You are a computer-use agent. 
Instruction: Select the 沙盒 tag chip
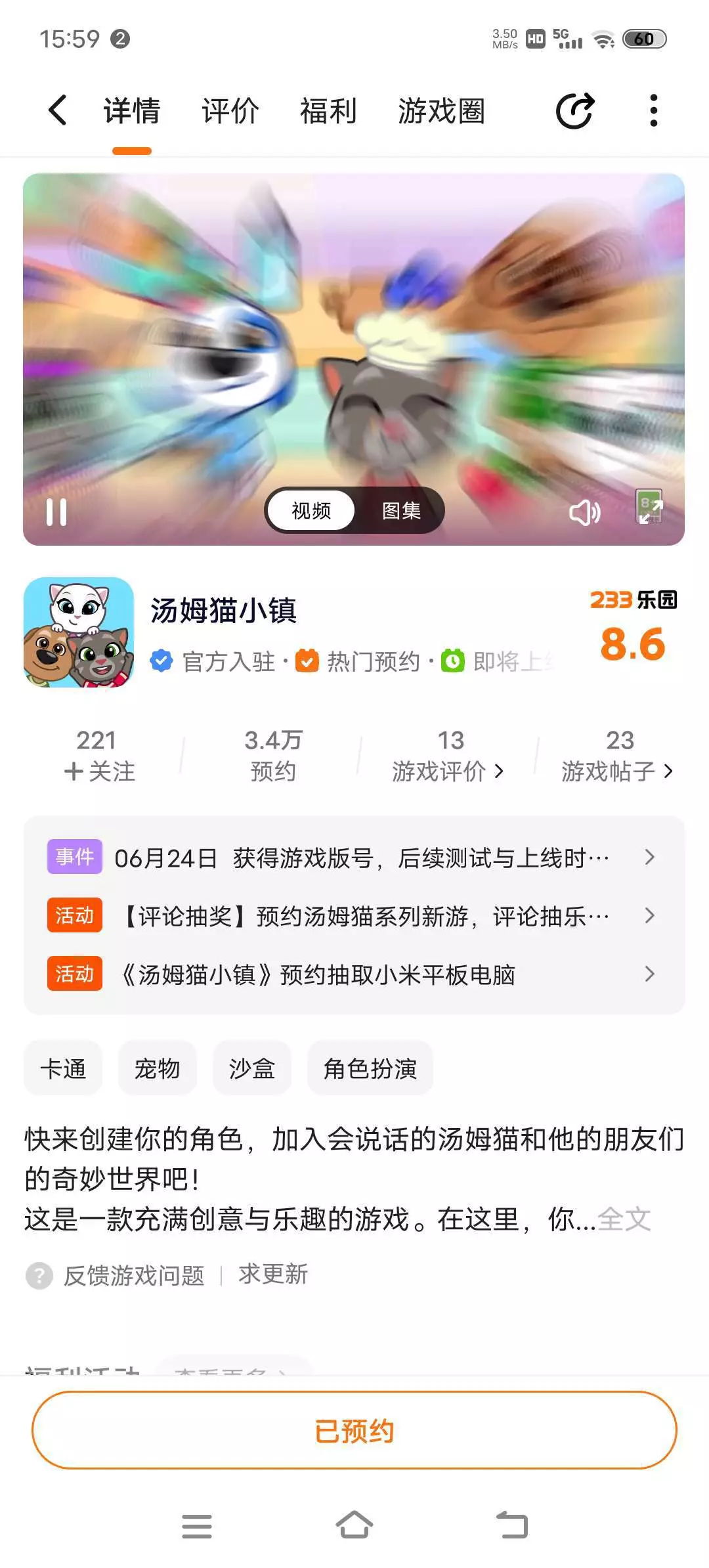click(x=252, y=1068)
